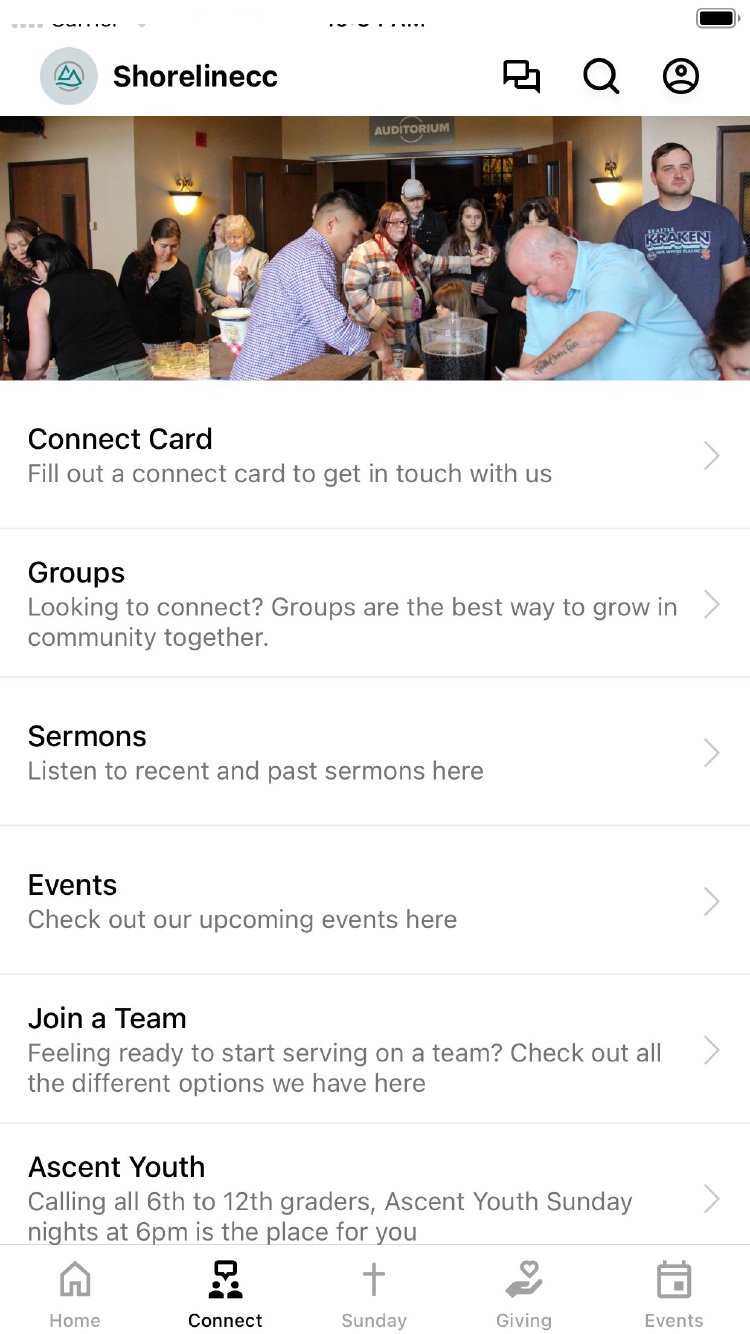750x1334 pixels.
Task: Go to the Giving tab
Action: tap(524, 1294)
